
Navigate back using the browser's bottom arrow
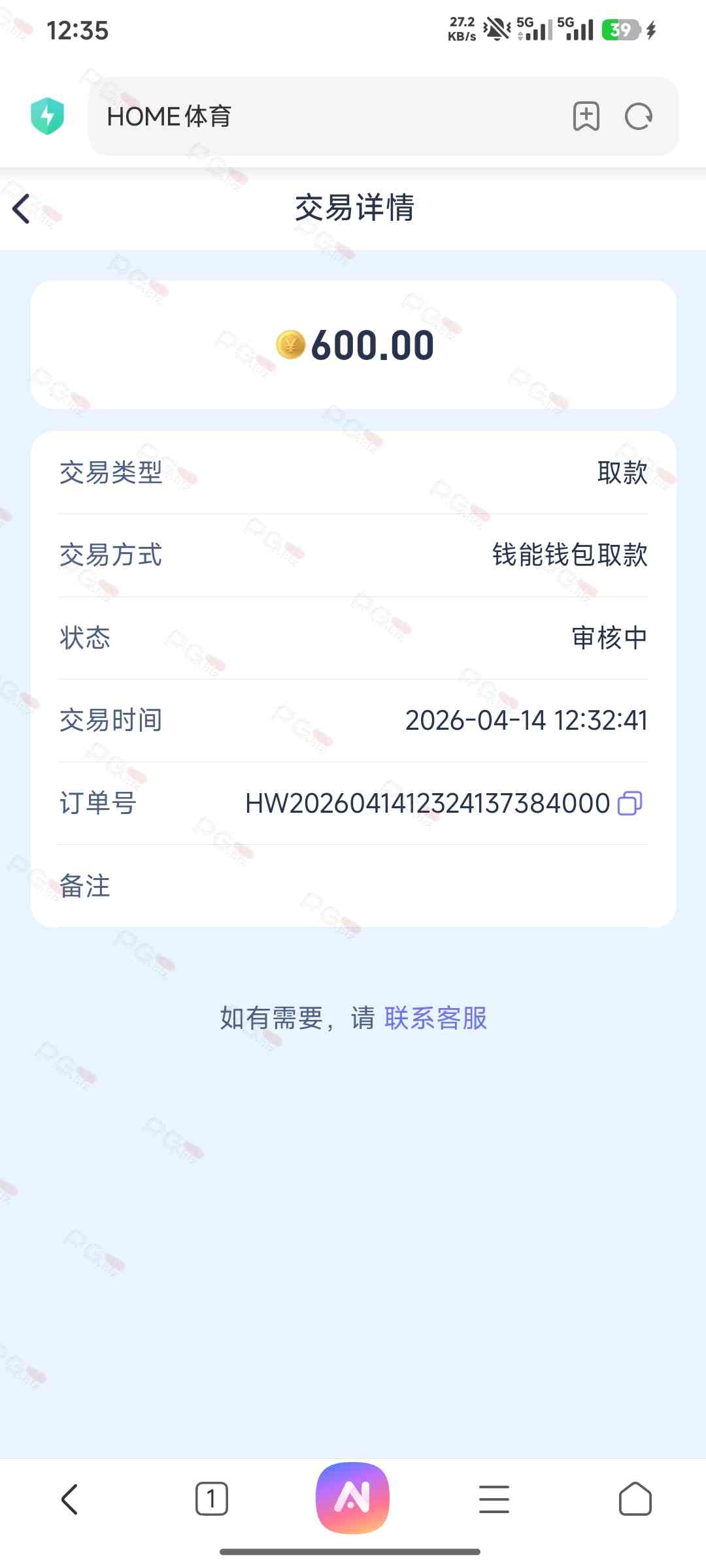point(70,1499)
